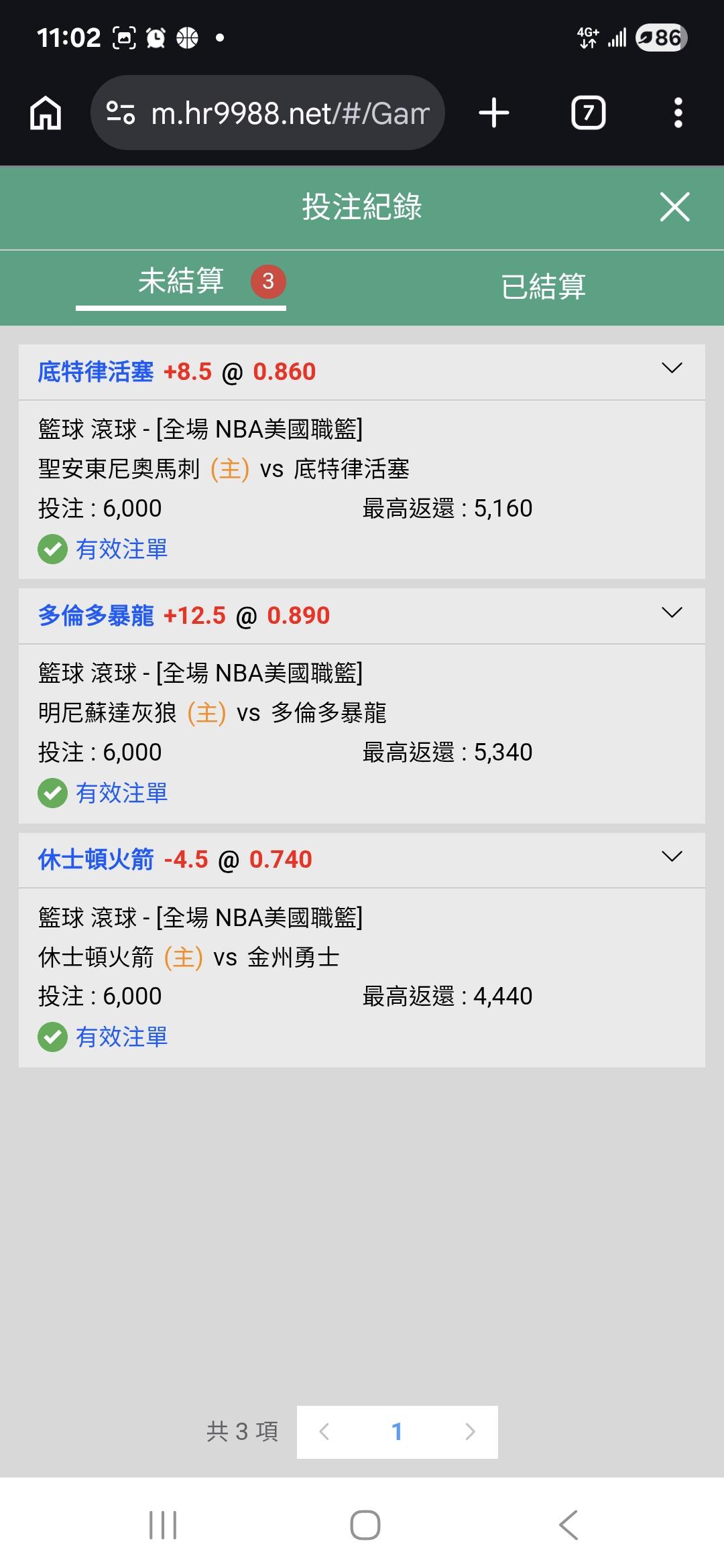The height and width of the screenshot is (1568, 724).
Task: View the 7 open browser tabs
Action: tap(588, 113)
